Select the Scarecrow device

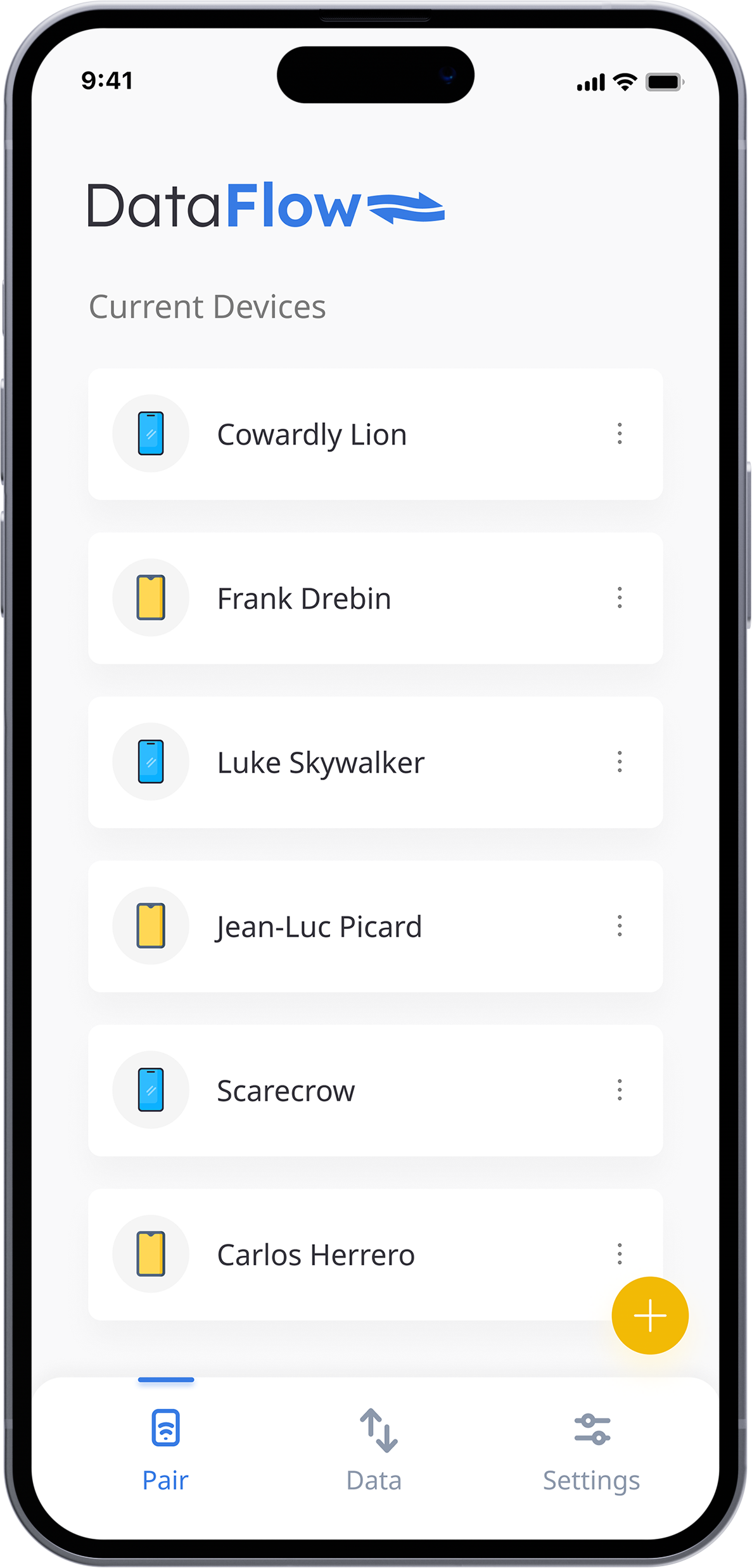point(286,1091)
